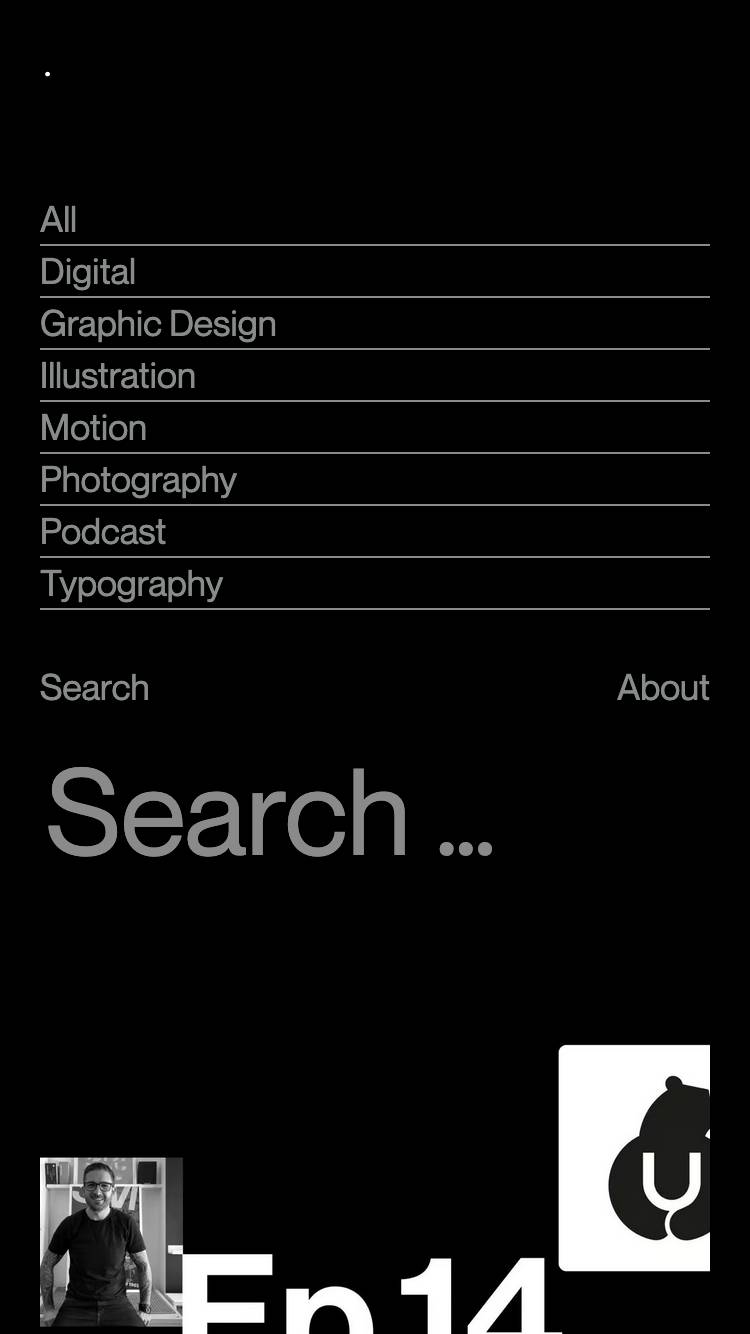Browse the Photography category

[x=374, y=480]
